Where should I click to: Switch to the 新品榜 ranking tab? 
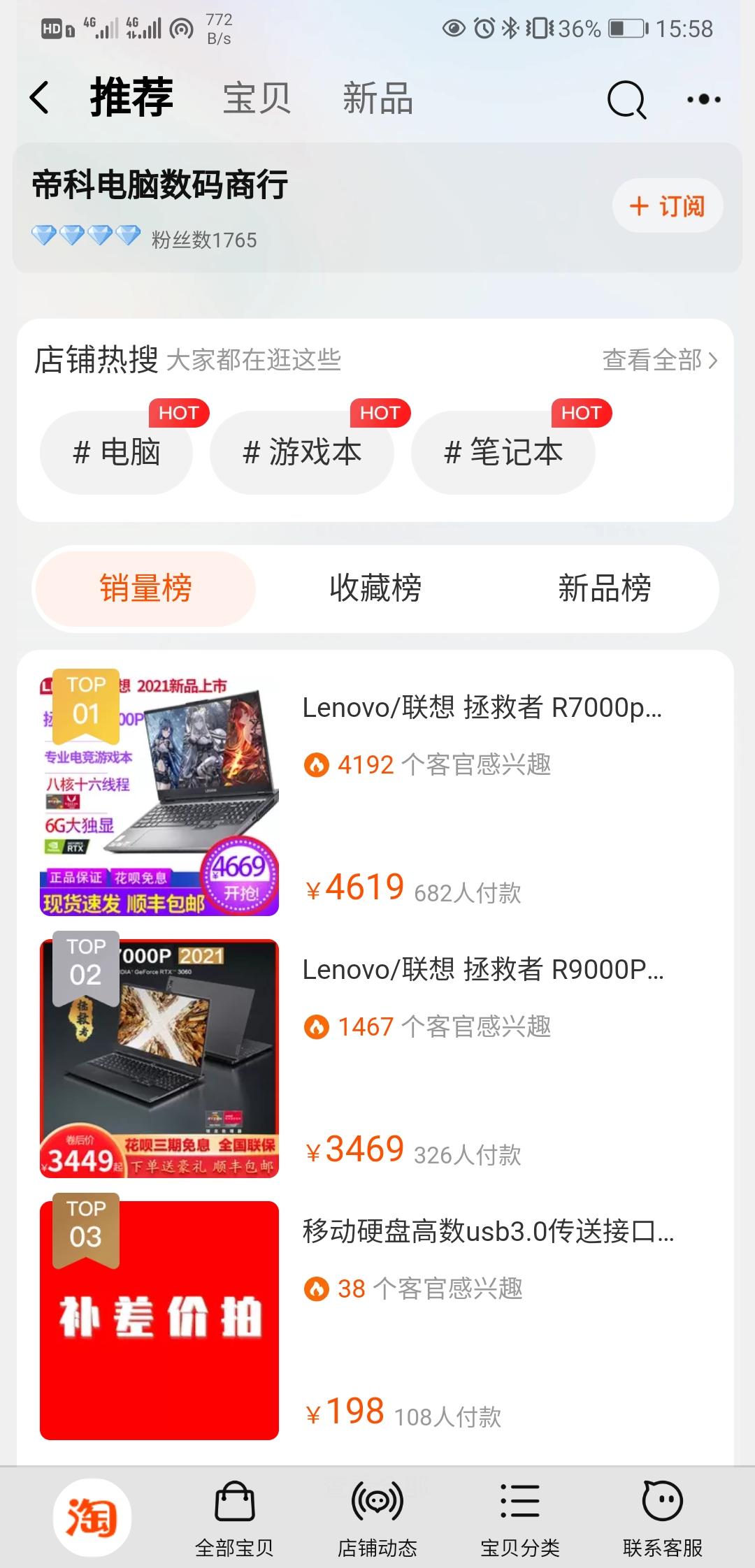coord(604,588)
